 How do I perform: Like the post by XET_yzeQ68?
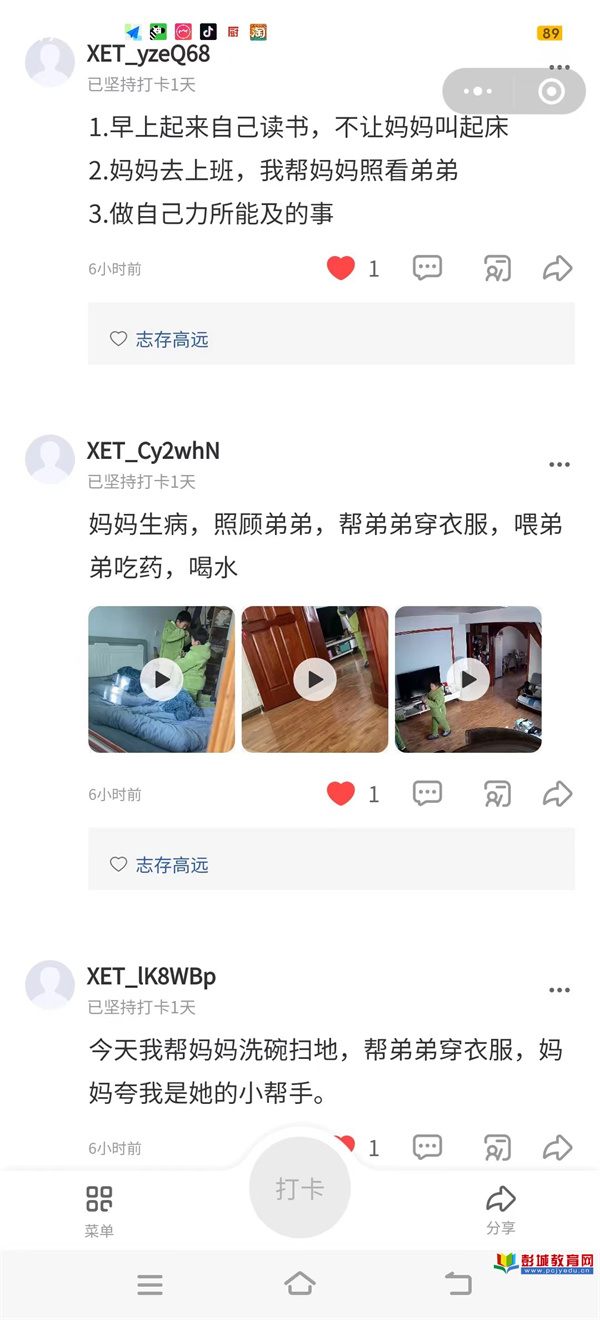pos(341,268)
